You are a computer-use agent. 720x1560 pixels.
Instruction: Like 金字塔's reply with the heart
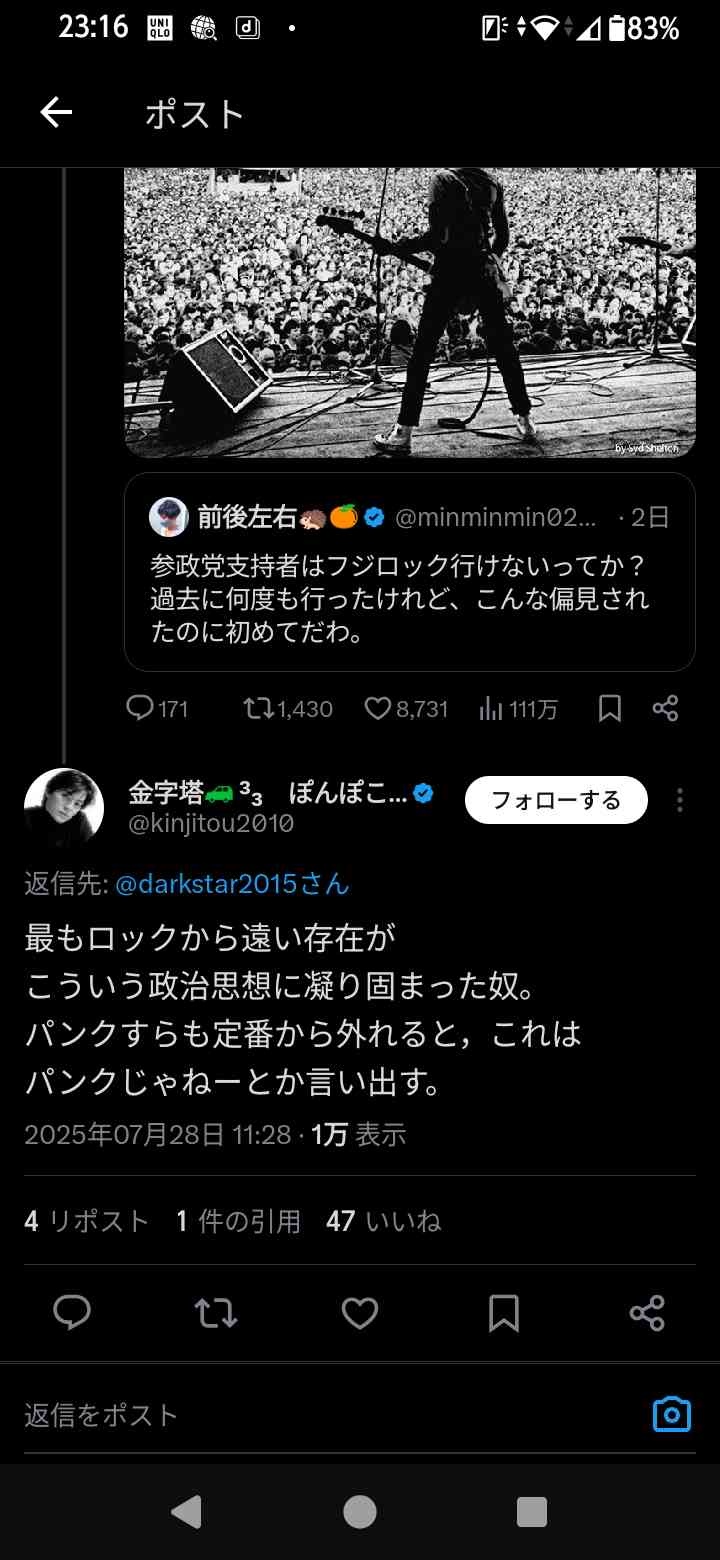point(360,1313)
